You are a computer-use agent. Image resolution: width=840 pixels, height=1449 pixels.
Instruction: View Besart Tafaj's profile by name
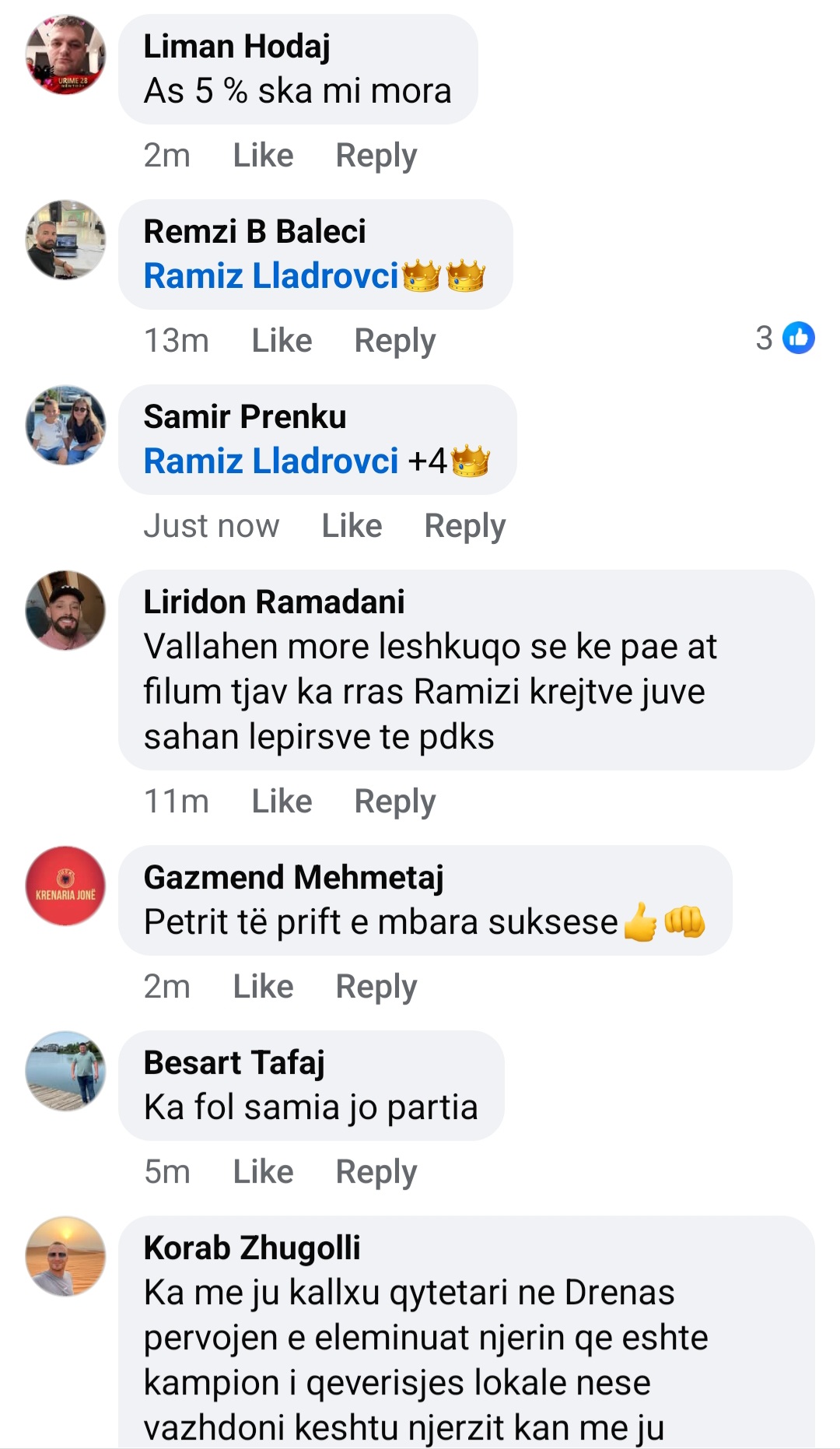(x=234, y=1063)
